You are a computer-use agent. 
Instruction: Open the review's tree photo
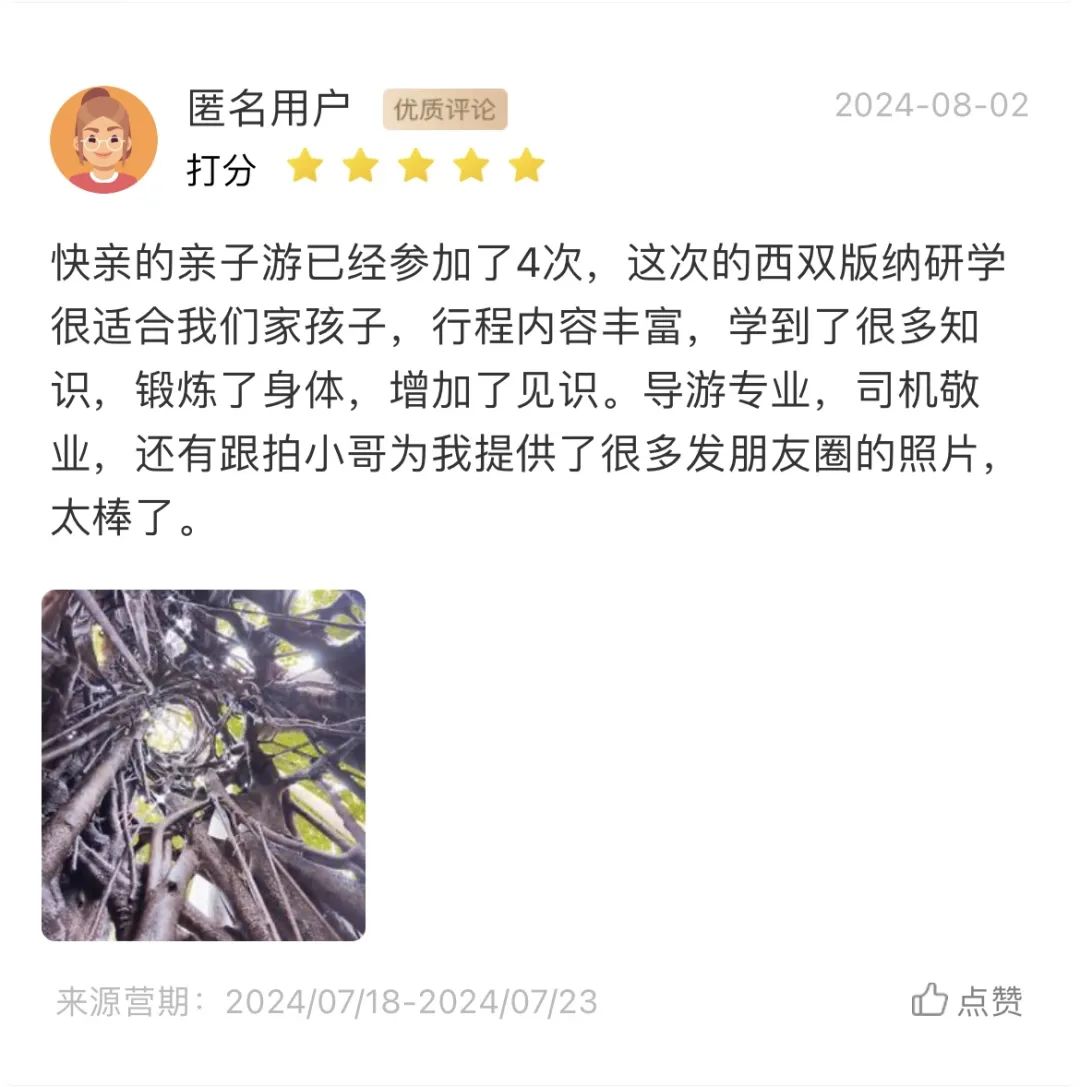(x=204, y=765)
